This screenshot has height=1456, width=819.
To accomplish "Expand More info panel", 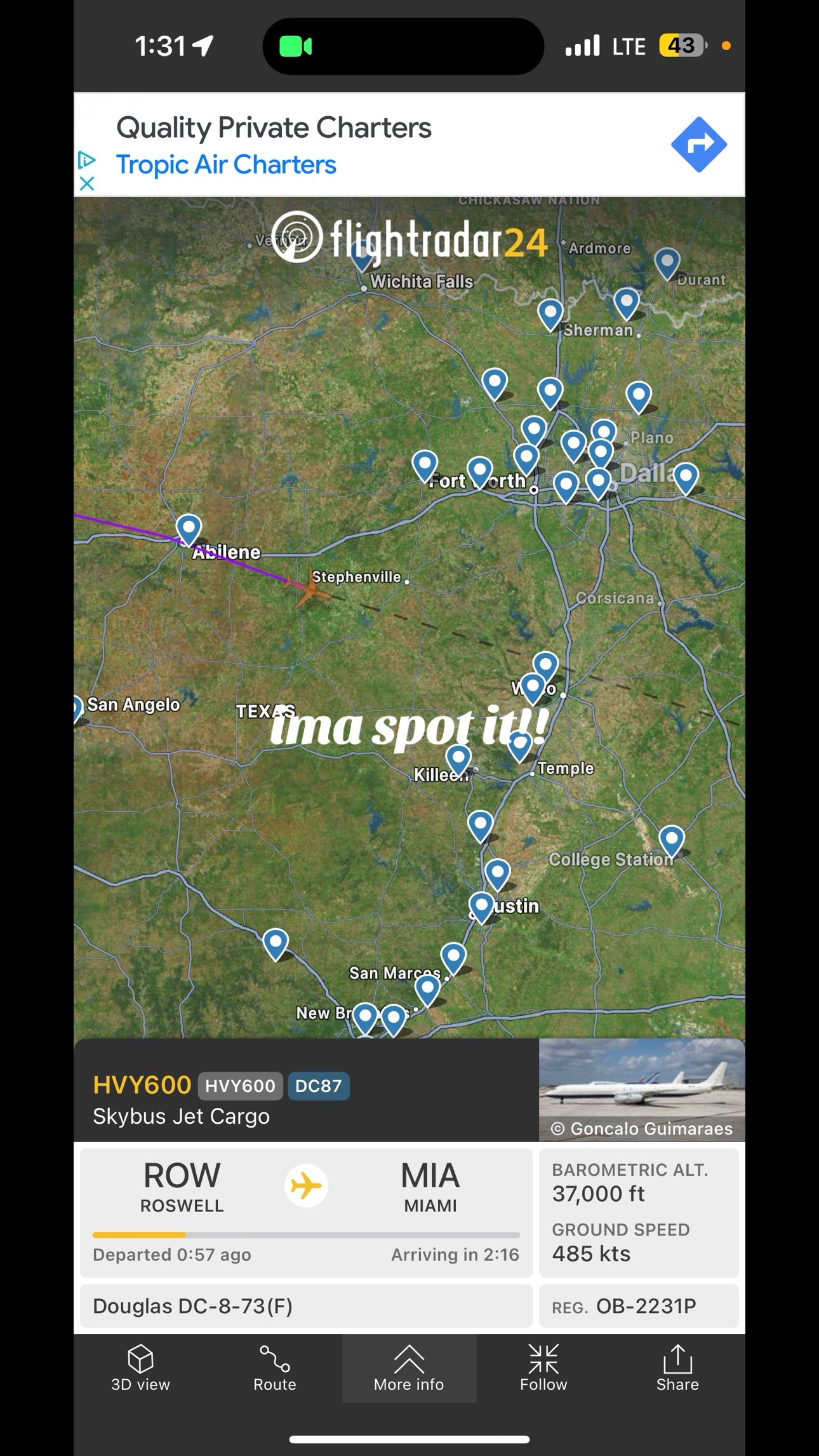I will [x=409, y=1368].
